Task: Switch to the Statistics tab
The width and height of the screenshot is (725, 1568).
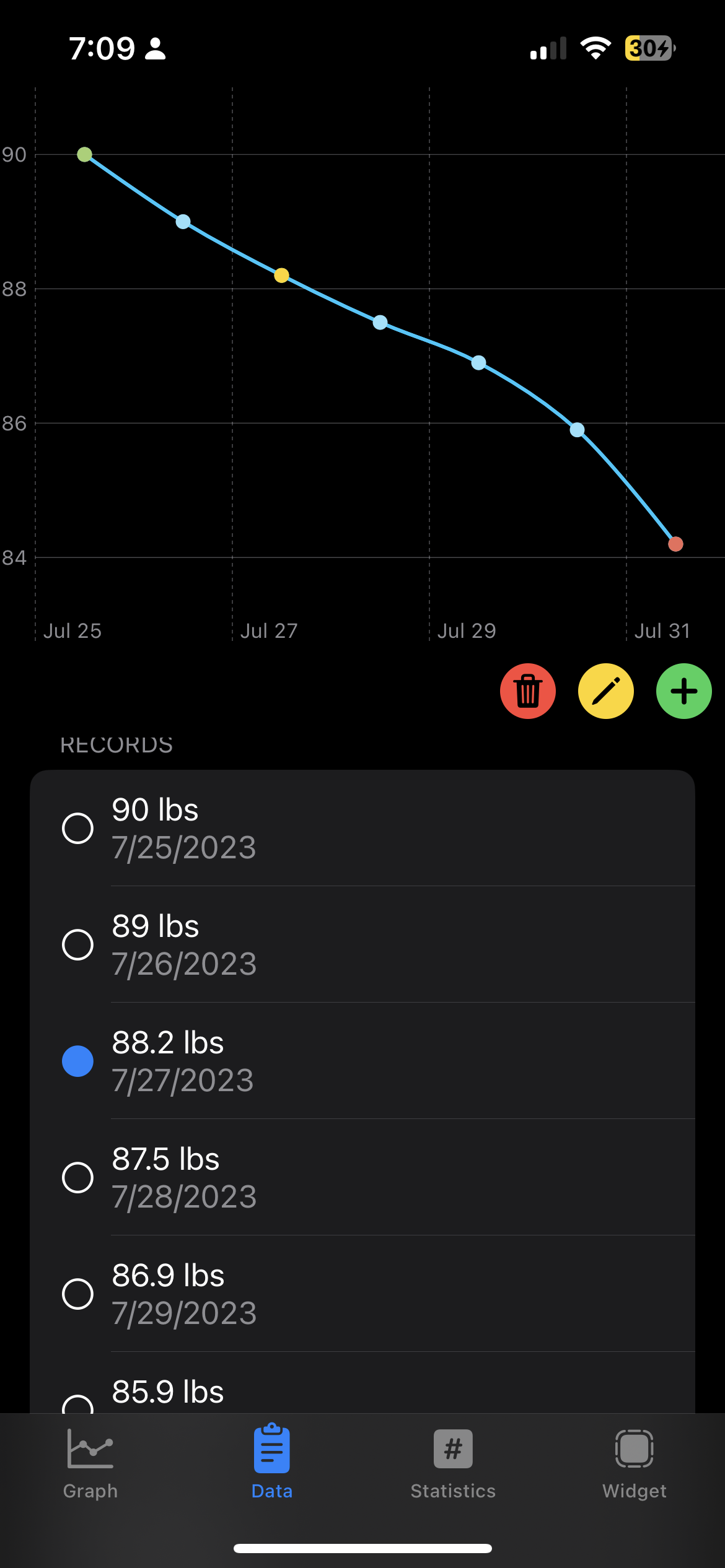Action: 453,1464
